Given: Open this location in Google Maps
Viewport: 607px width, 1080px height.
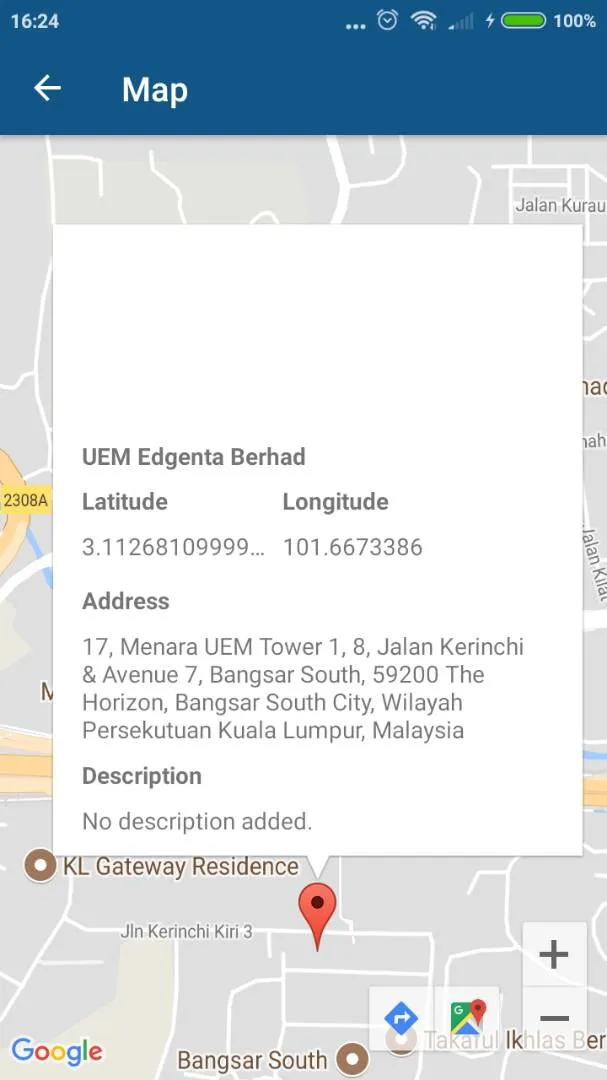Looking at the screenshot, I should 467,1018.
